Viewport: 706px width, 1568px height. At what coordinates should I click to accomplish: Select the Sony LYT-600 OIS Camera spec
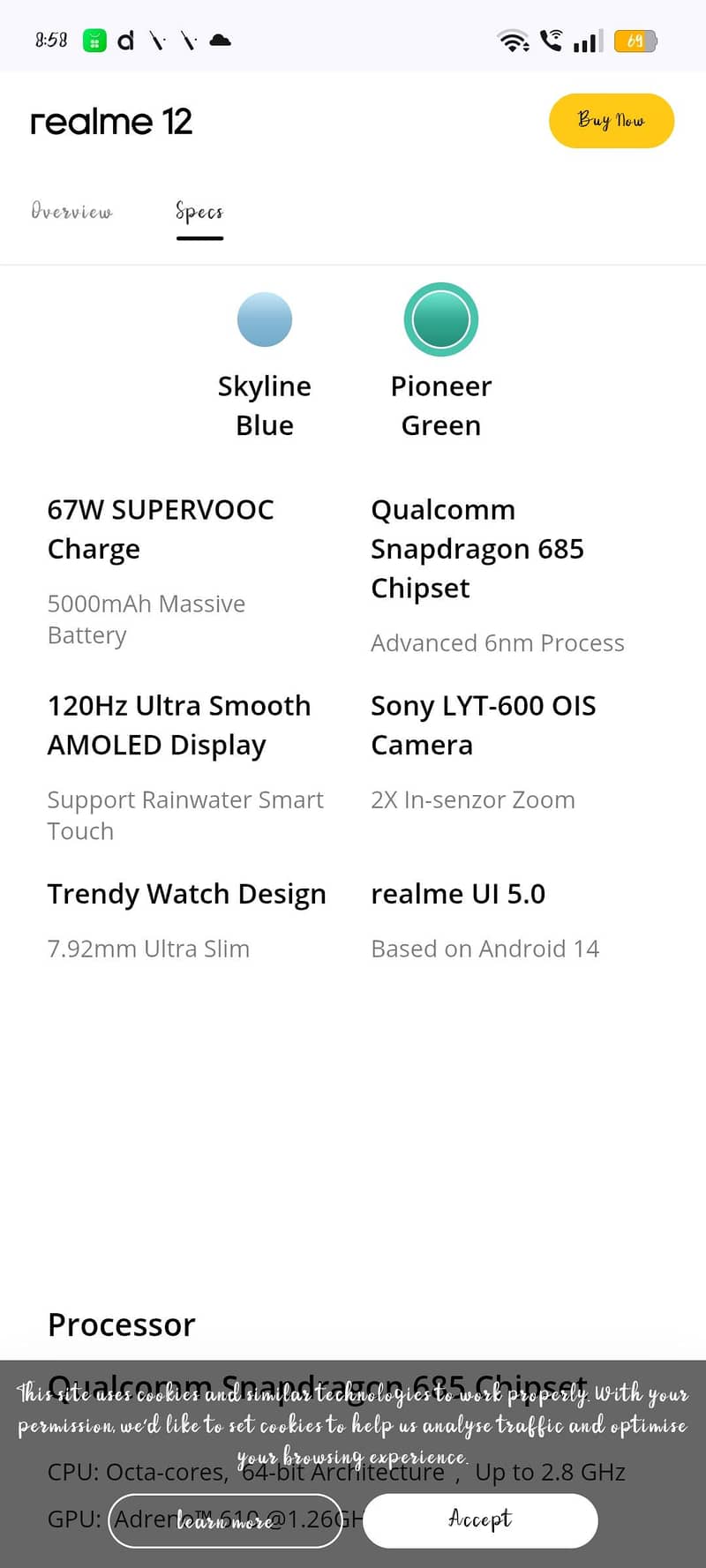[484, 725]
